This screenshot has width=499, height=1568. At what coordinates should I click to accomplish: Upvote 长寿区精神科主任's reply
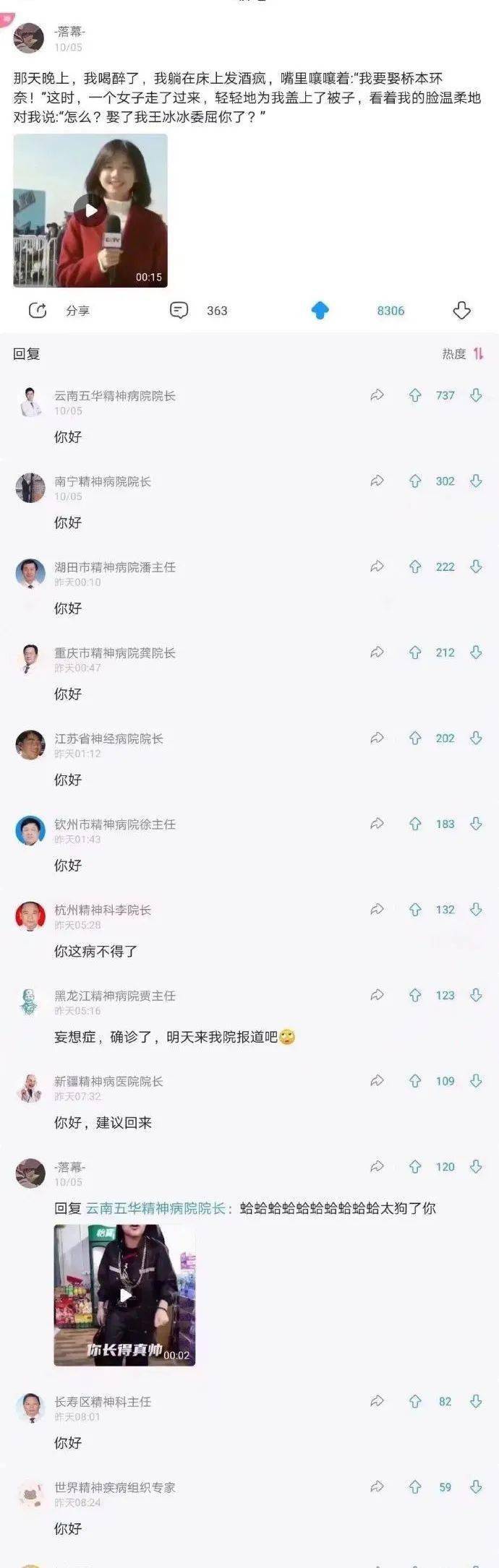pos(415,1402)
